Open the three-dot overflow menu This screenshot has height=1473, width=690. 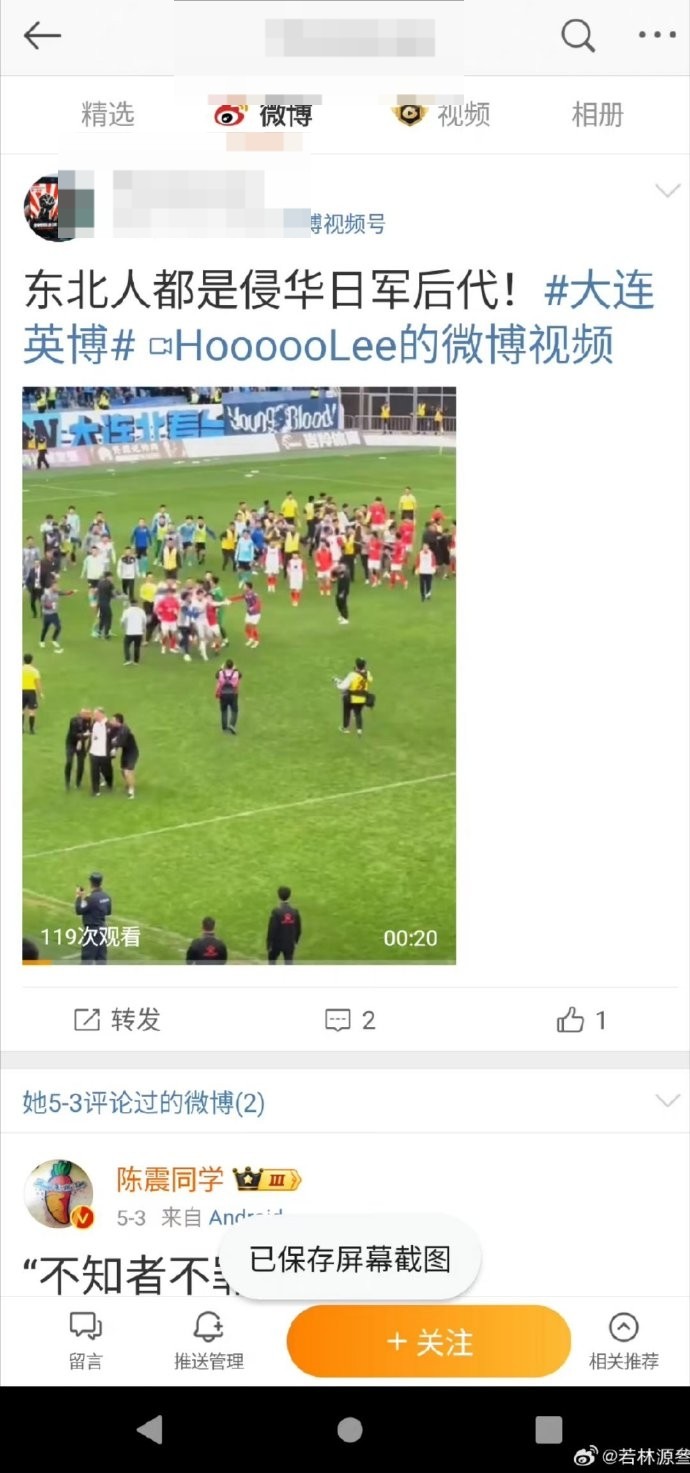coord(656,36)
